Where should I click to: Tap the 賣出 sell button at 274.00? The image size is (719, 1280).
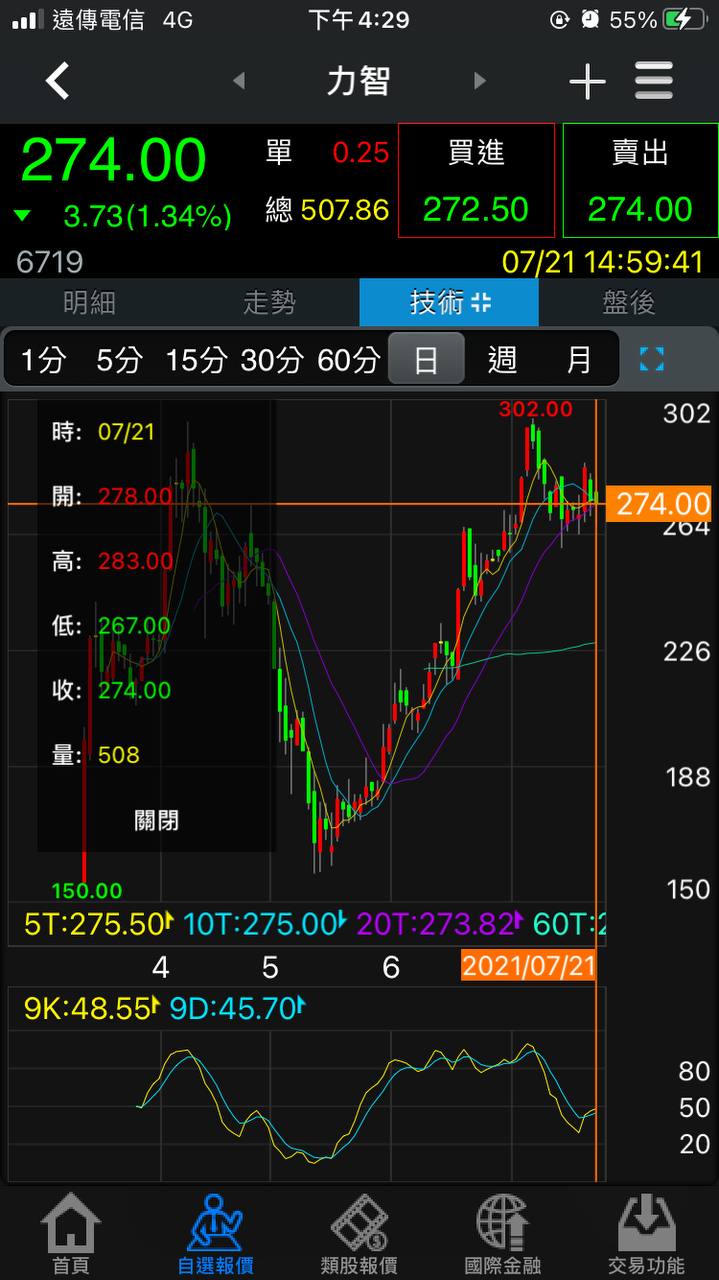tap(640, 181)
